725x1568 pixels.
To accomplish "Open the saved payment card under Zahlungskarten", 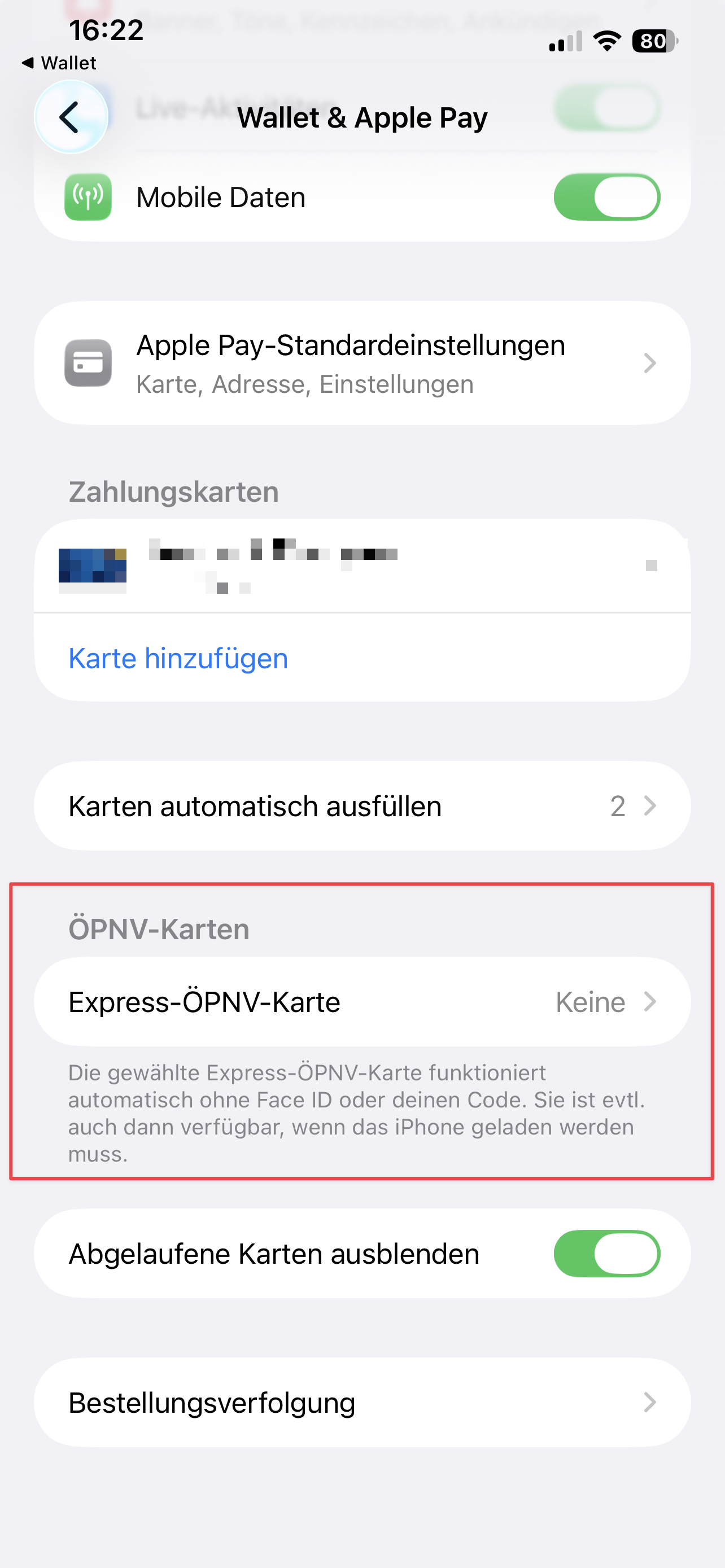I will tap(362, 566).
